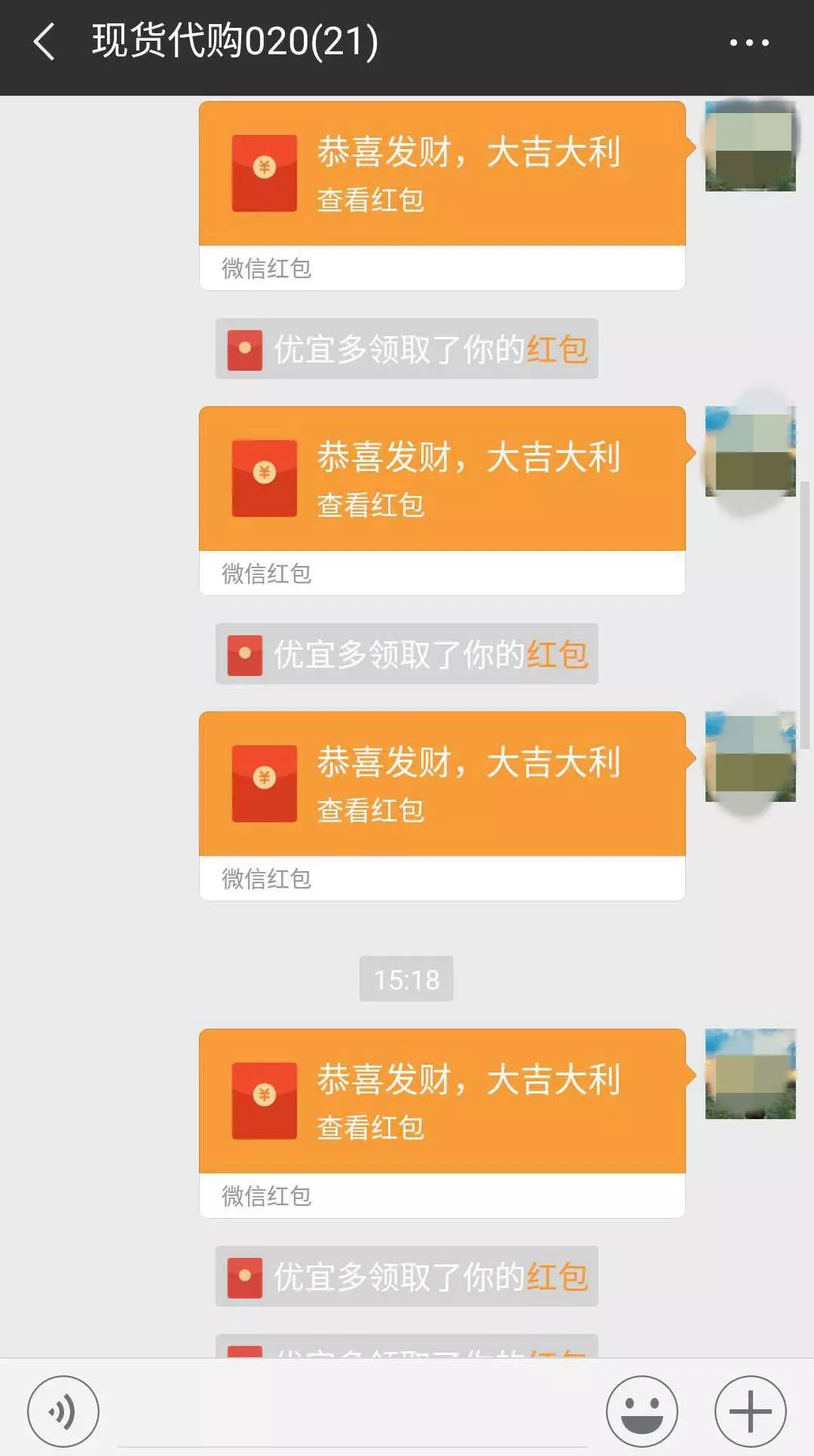Tap the 15:18 timestamp in the chat
The height and width of the screenshot is (1456, 814).
(x=405, y=977)
